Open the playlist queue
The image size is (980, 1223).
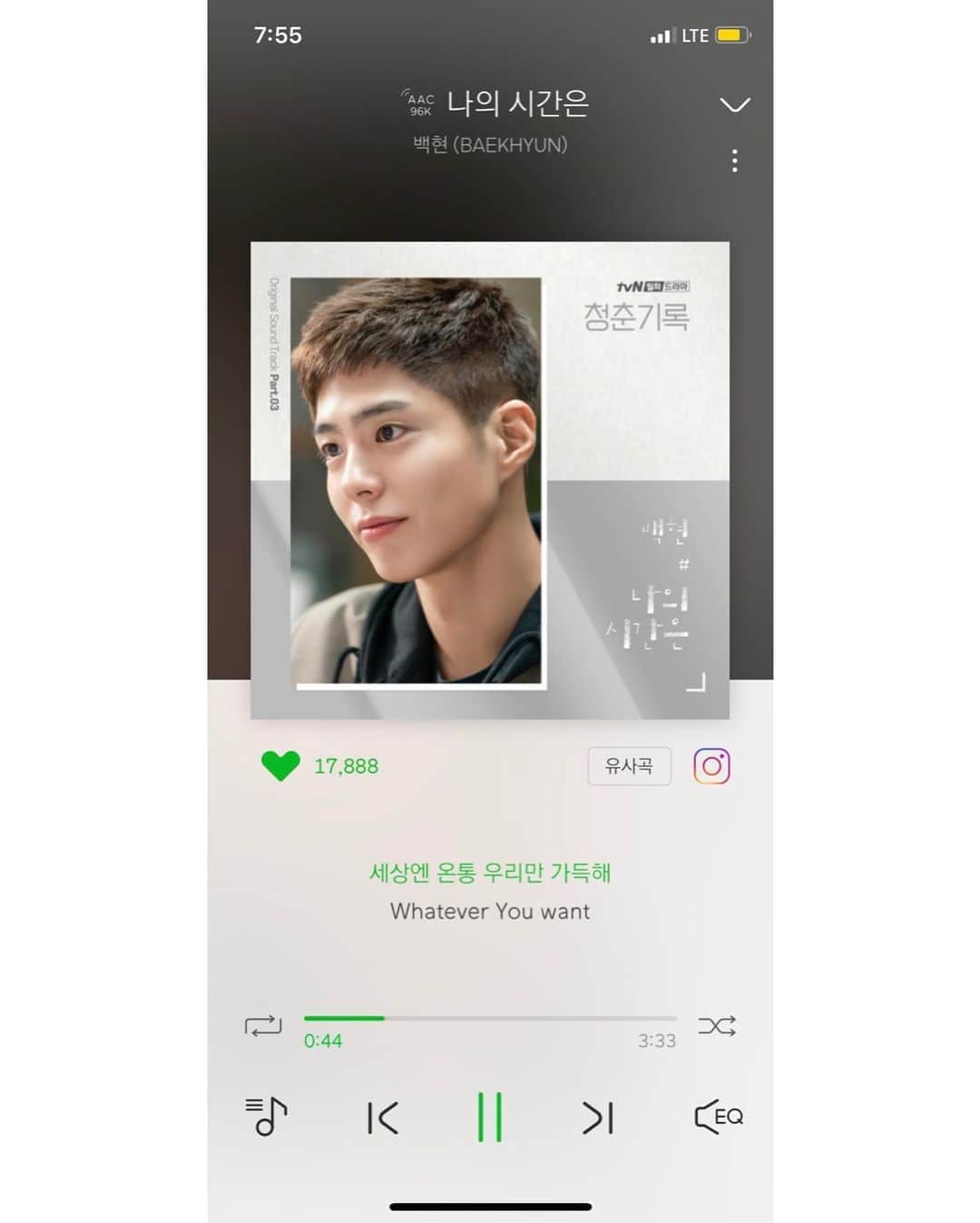266,1117
